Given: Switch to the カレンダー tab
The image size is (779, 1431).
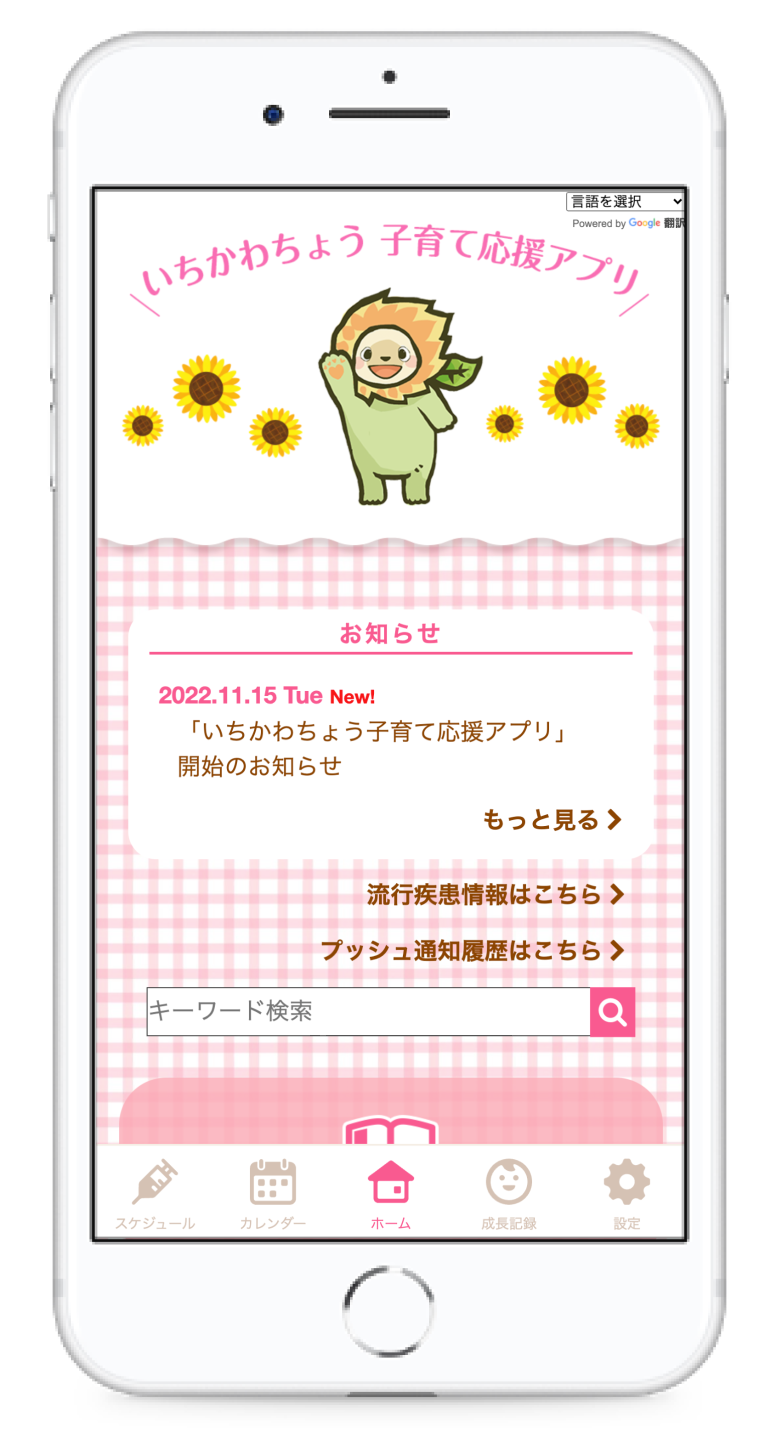Looking at the screenshot, I should (x=272, y=1195).
